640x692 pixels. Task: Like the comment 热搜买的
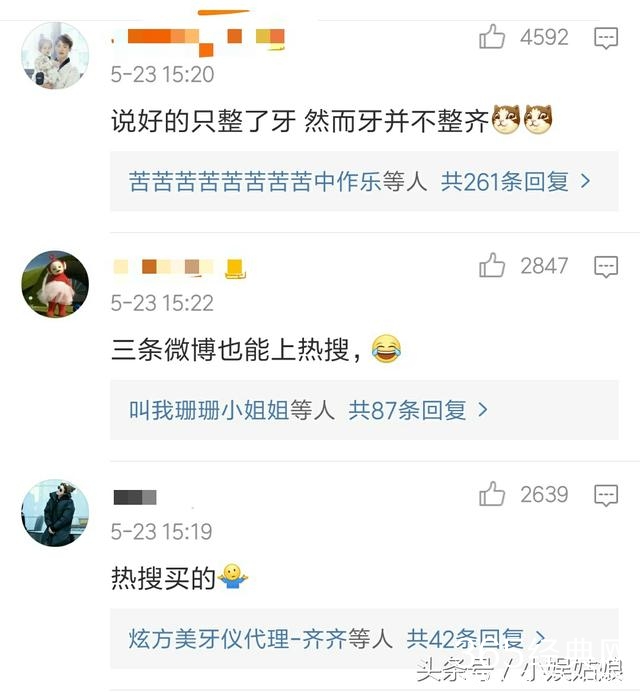[492, 494]
